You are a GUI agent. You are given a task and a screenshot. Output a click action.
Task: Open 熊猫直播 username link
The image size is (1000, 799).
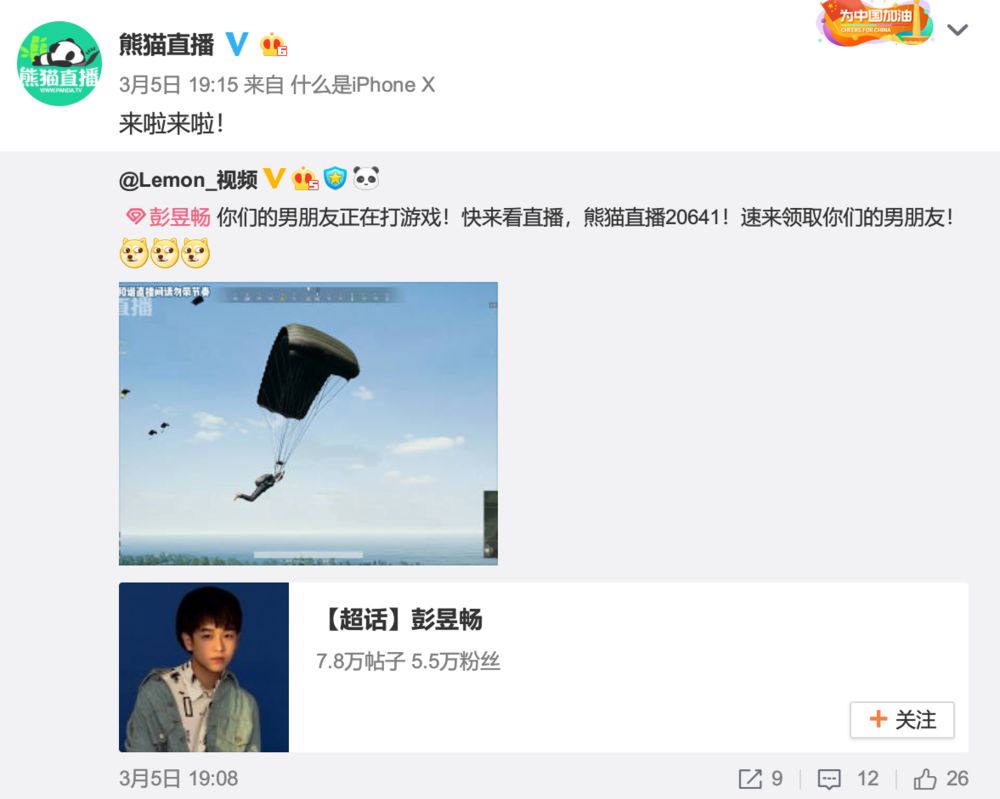[x=166, y=44]
